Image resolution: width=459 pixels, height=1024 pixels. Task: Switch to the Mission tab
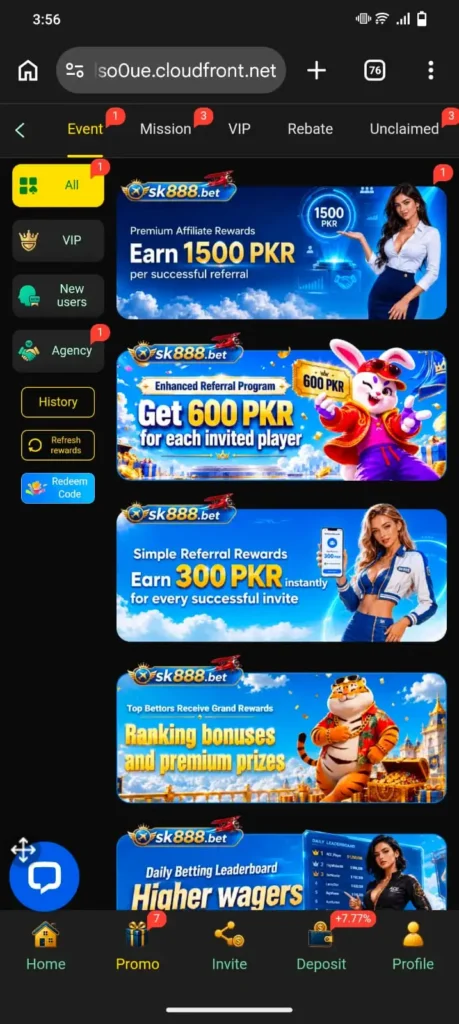tap(166, 129)
